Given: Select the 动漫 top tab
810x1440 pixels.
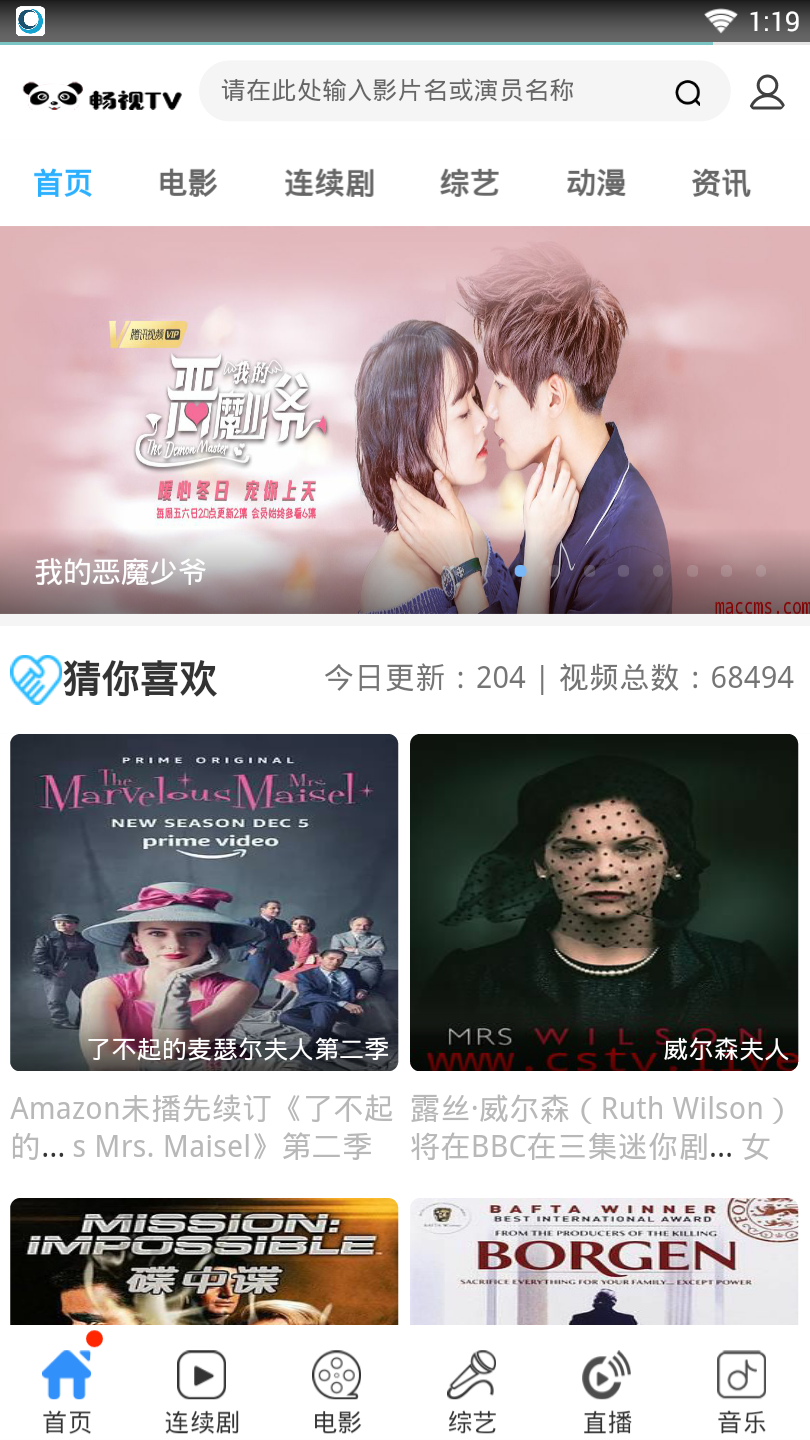Looking at the screenshot, I should (x=596, y=183).
